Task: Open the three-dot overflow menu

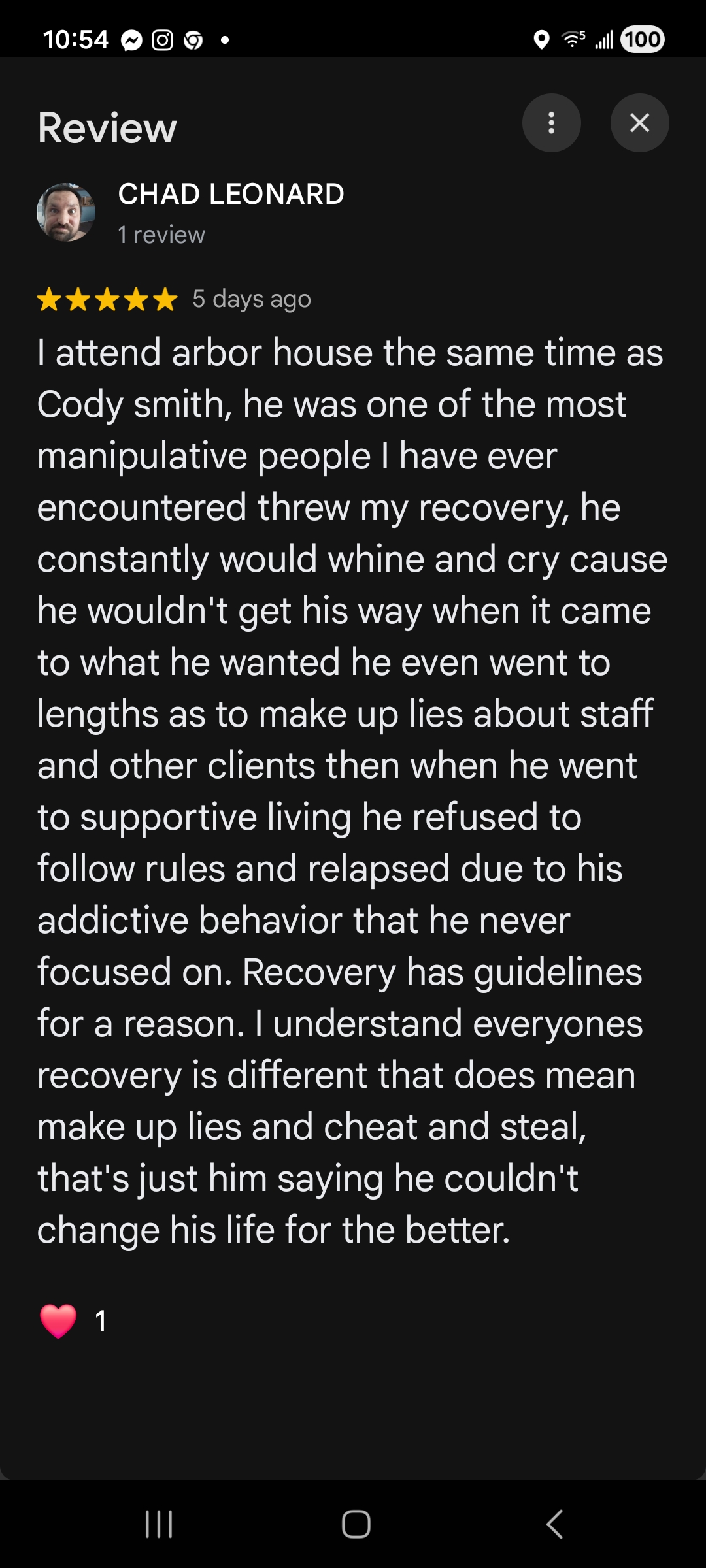Action: pyautogui.click(x=551, y=123)
